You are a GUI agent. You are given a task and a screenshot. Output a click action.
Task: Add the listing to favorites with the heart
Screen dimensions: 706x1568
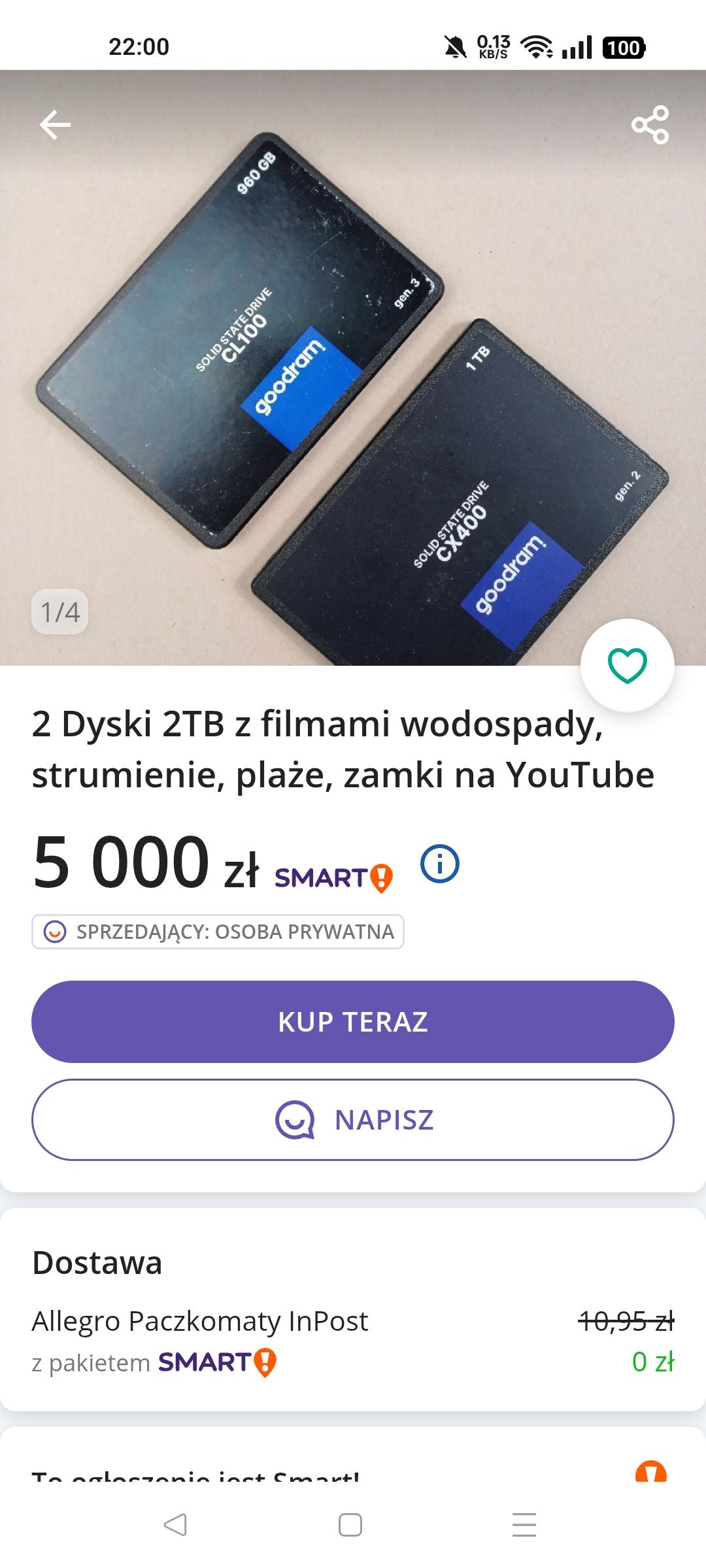pos(627,665)
